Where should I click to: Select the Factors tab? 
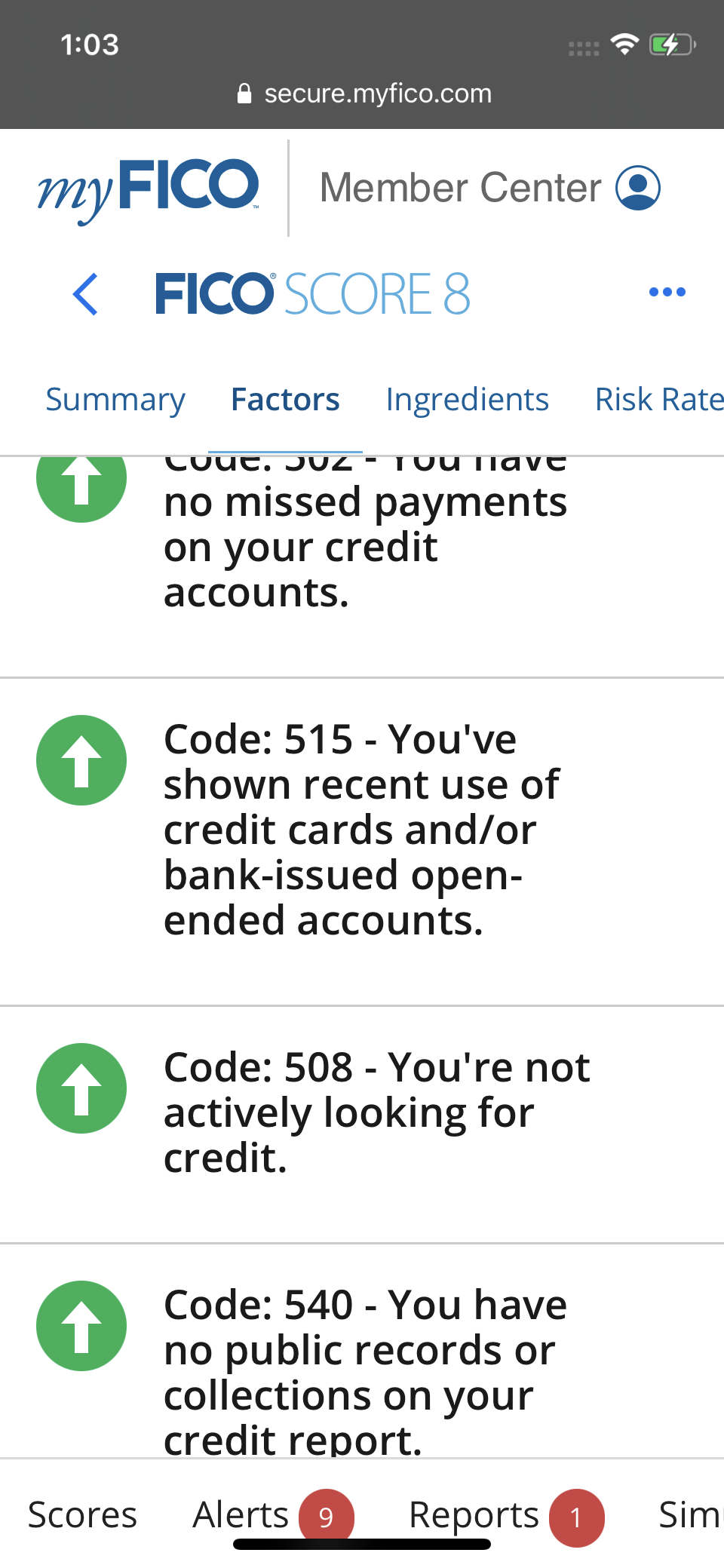pyautogui.click(x=285, y=399)
